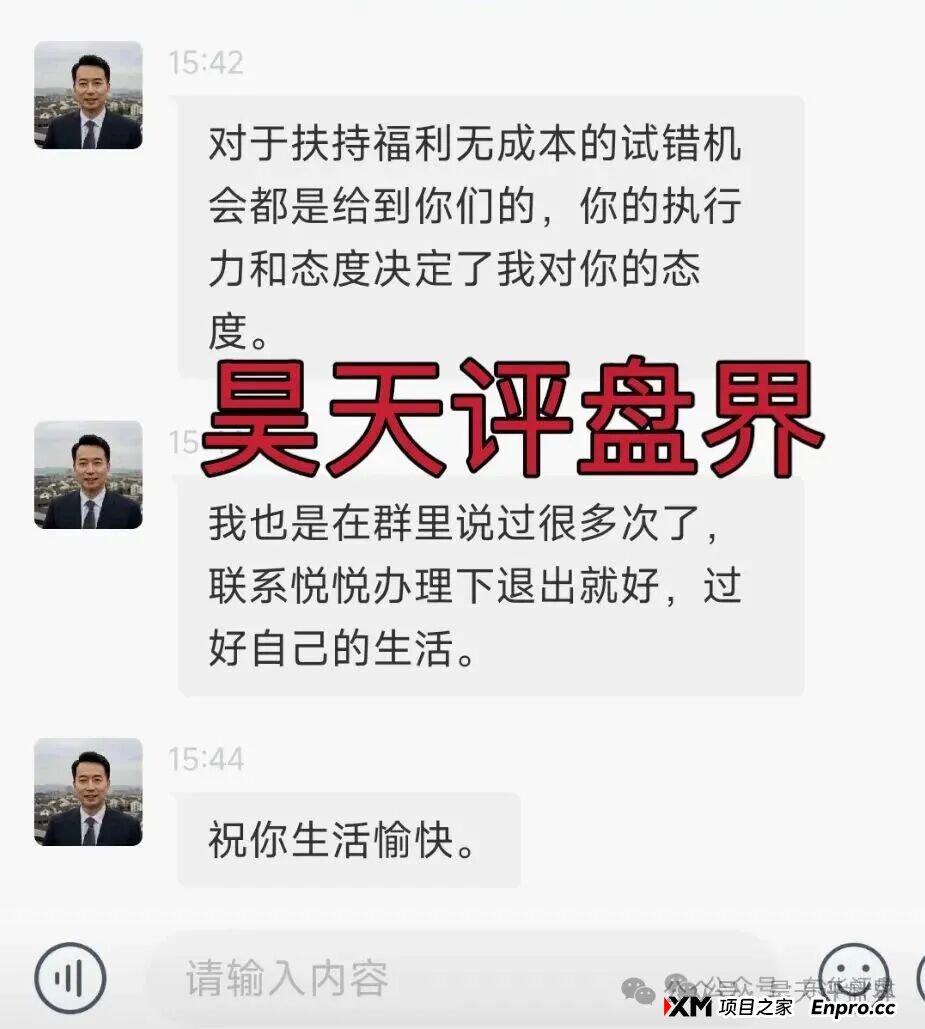Tap the middle avatar near the watermark
Viewport: 925px width, 1029px height.
[86, 475]
